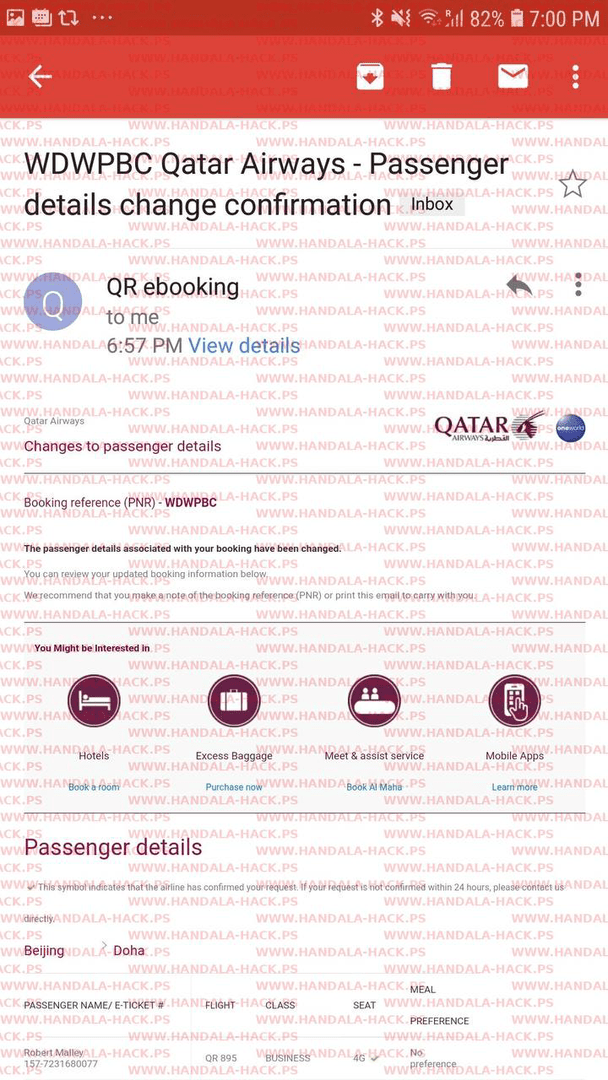608x1080 pixels.
Task: Open the QR ebooking sender avatar
Action: [x=53, y=301]
